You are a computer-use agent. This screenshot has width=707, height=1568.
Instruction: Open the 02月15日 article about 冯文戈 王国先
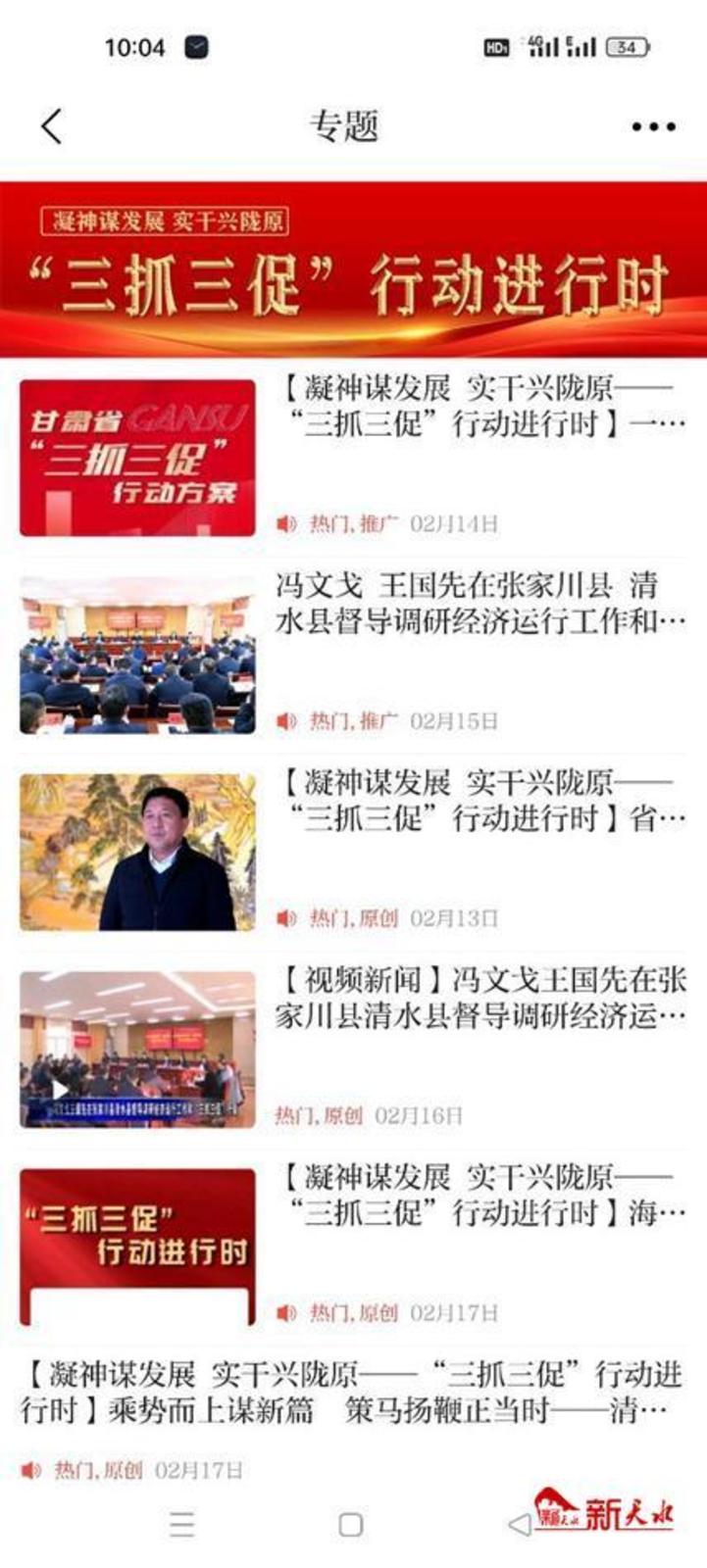(x=480, y=604)
